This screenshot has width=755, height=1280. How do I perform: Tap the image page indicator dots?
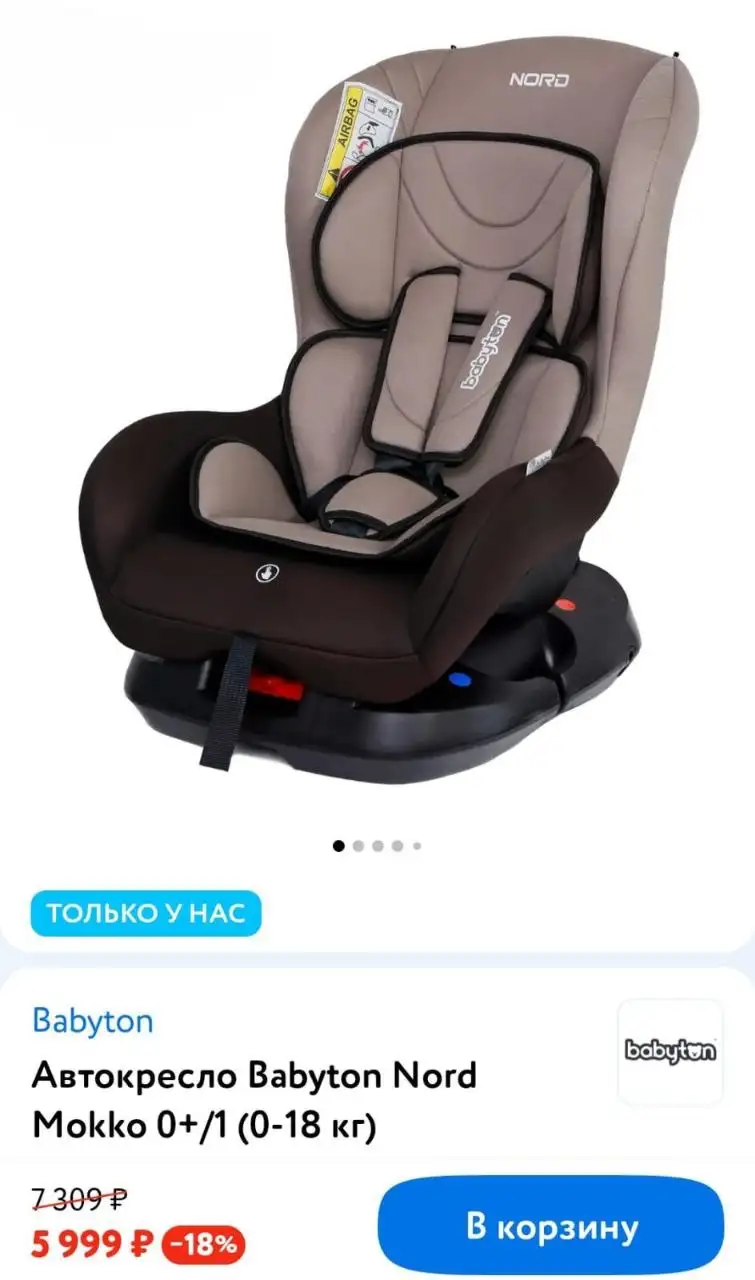(x=377, y=846)
